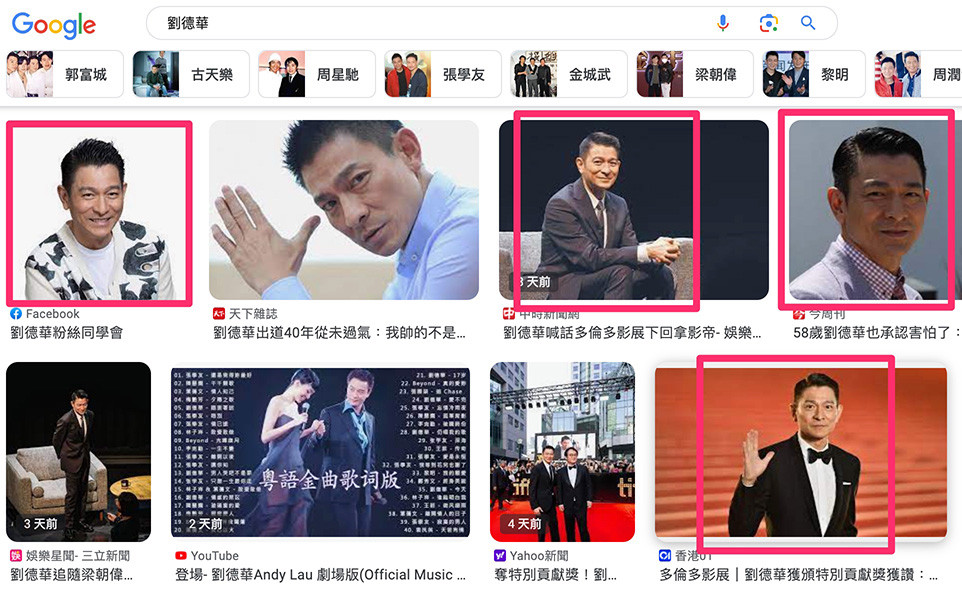Image resolution: width=962 pixels, height=600 pixels.
Task: Open the 娛樂星聞 三立新聞 image result
Action: pyautogui.click(x=78, y=452)
